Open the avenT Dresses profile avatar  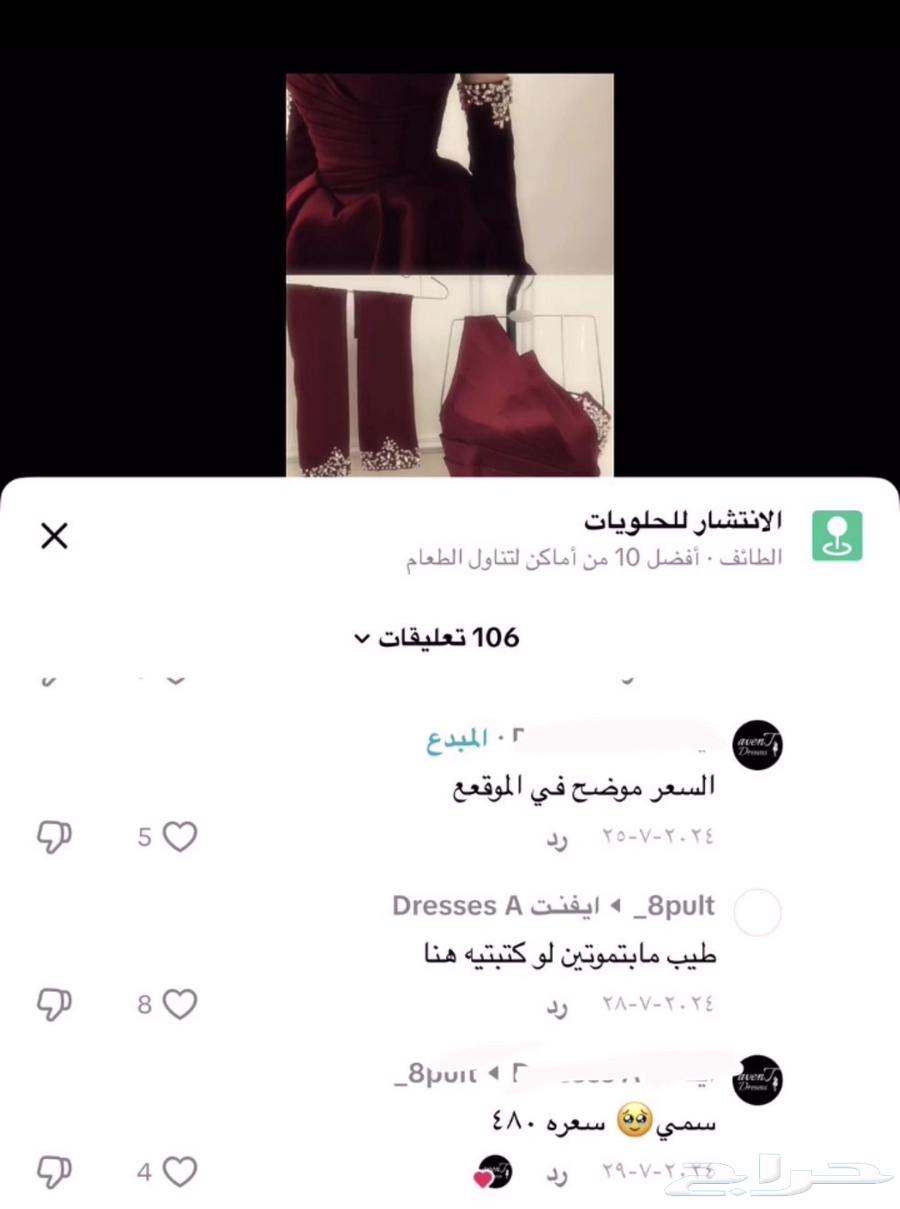pos(757,745)
